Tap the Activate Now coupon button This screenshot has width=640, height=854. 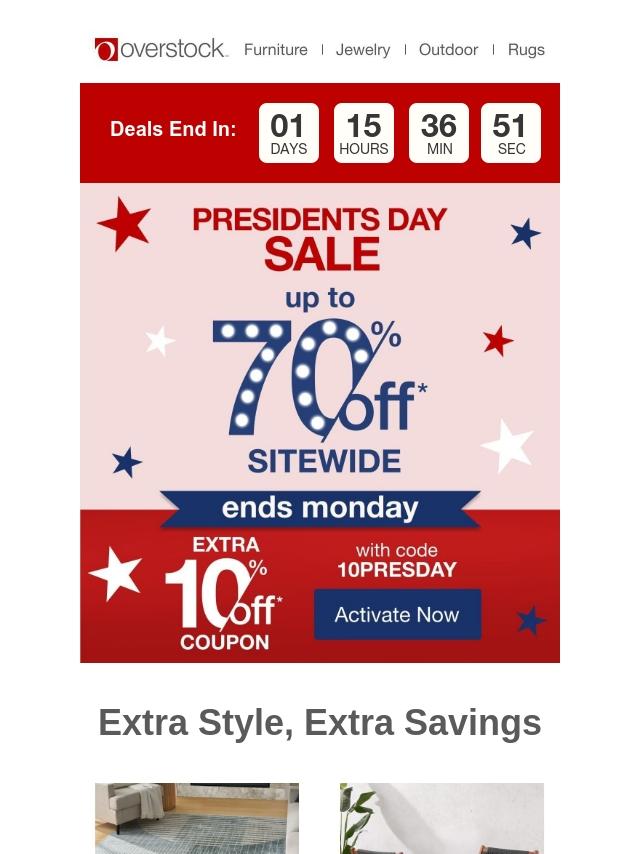pyautogui.click(x=397, y=614)
